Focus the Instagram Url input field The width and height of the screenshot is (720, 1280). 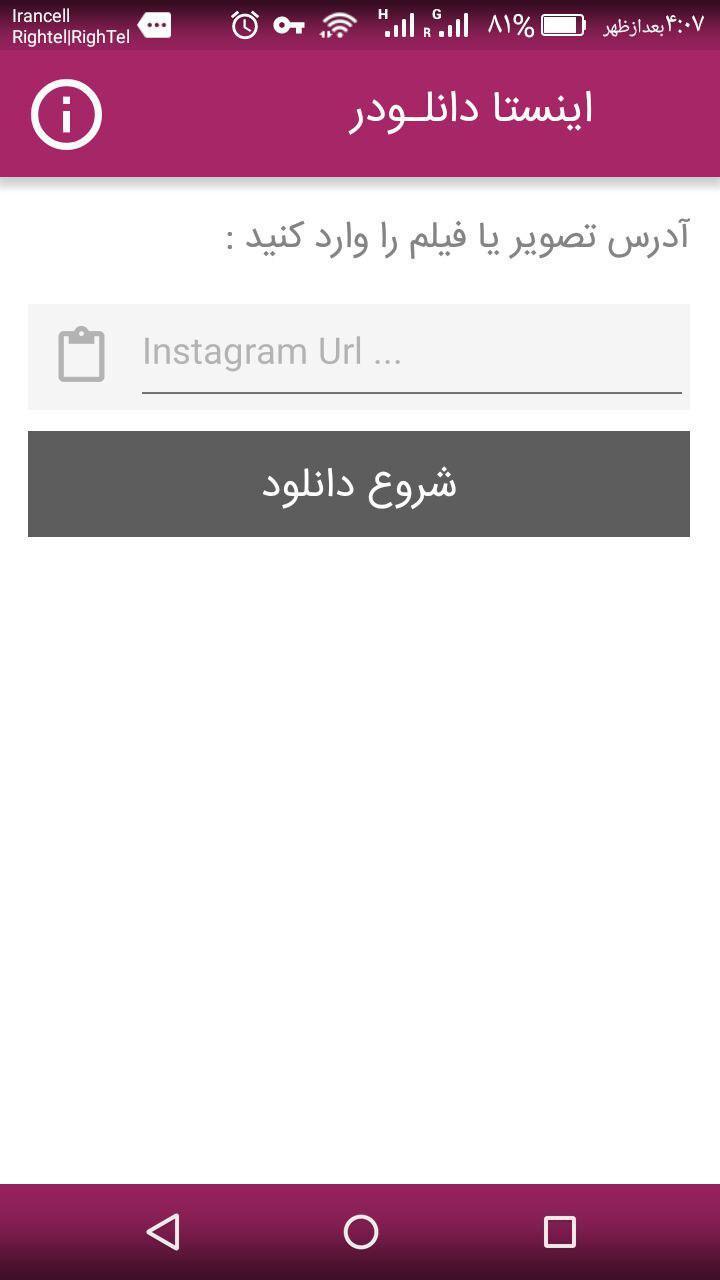point(410,353)
